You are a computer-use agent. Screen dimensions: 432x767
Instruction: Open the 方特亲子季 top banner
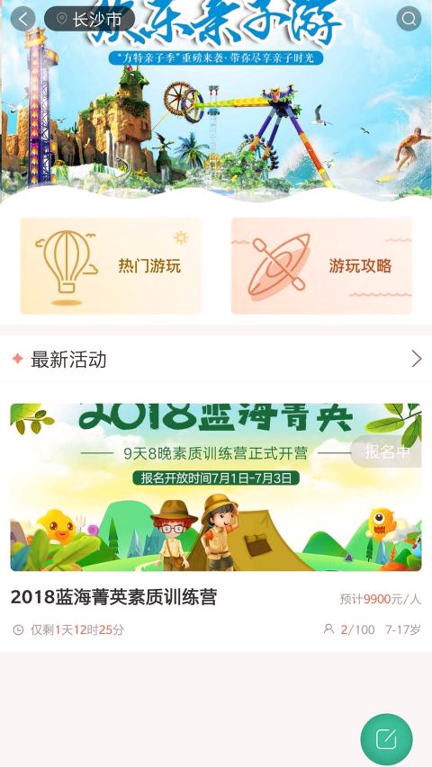point(216,100)
